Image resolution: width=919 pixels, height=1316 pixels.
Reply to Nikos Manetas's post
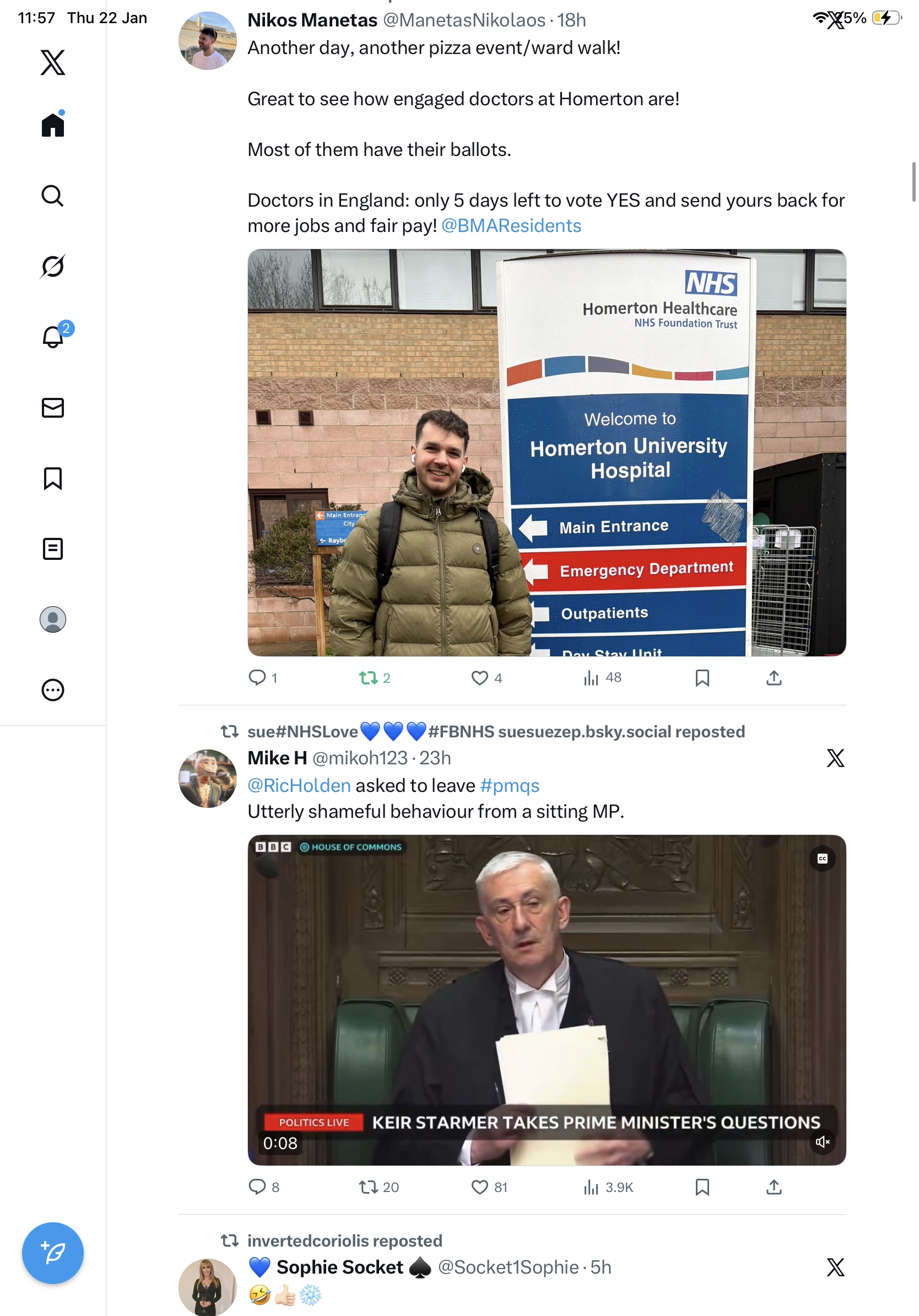(x=257, y=678)
